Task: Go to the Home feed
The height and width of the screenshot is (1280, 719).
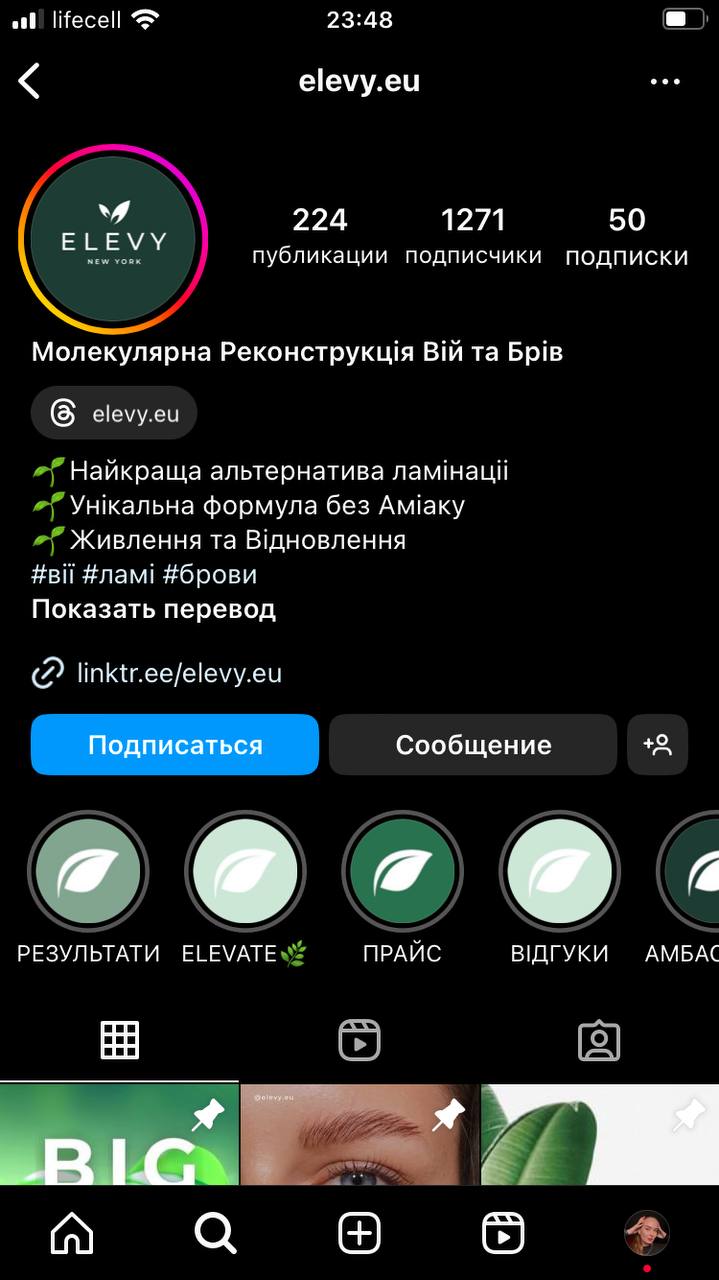Action: click(x=72, y=1234)
